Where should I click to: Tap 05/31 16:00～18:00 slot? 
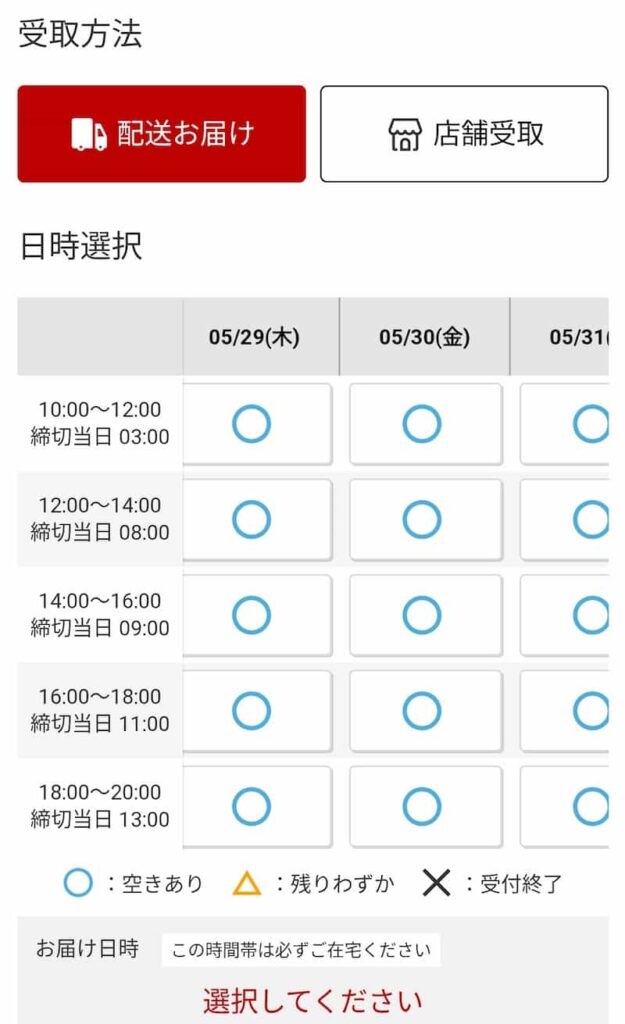pyautogui.click(x=565, y=711)
